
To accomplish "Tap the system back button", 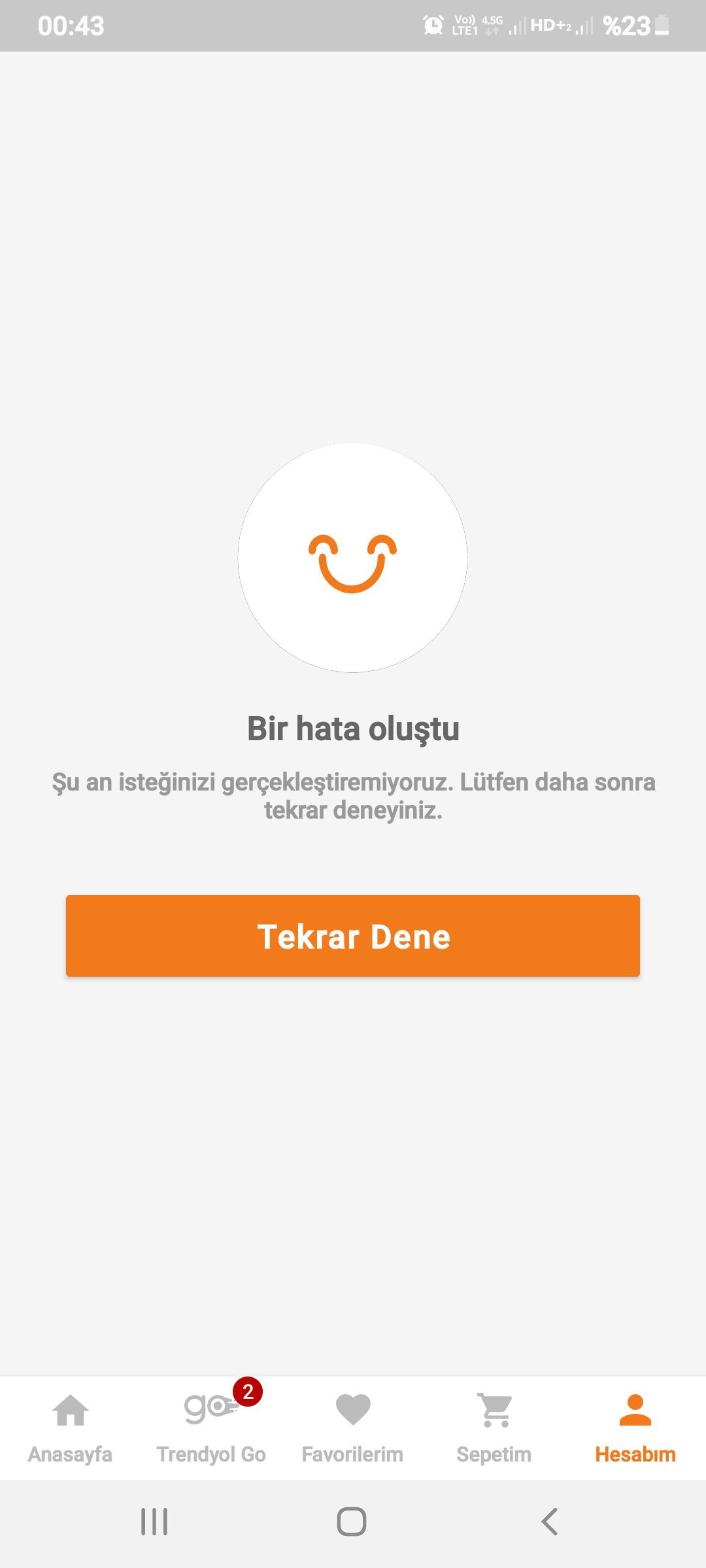I will (x=550, y=1522).
